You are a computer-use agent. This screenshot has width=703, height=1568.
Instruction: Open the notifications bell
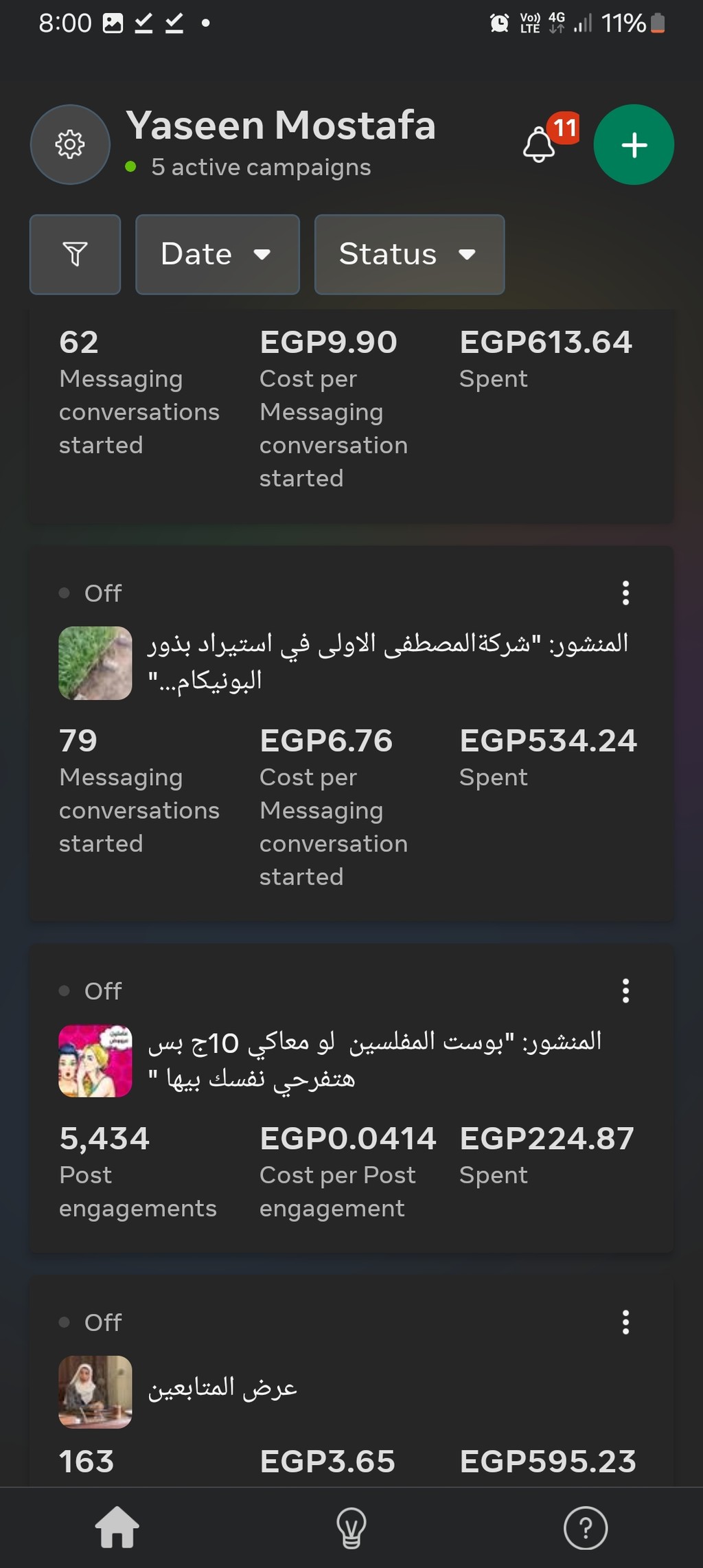(x=540, y=144)
